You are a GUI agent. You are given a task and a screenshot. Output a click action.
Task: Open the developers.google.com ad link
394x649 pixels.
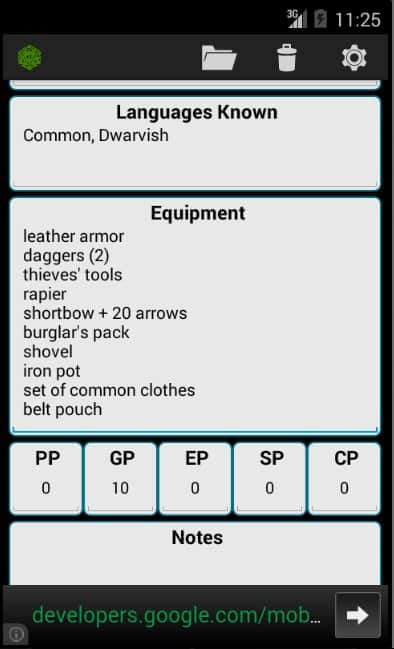[176, 615]
